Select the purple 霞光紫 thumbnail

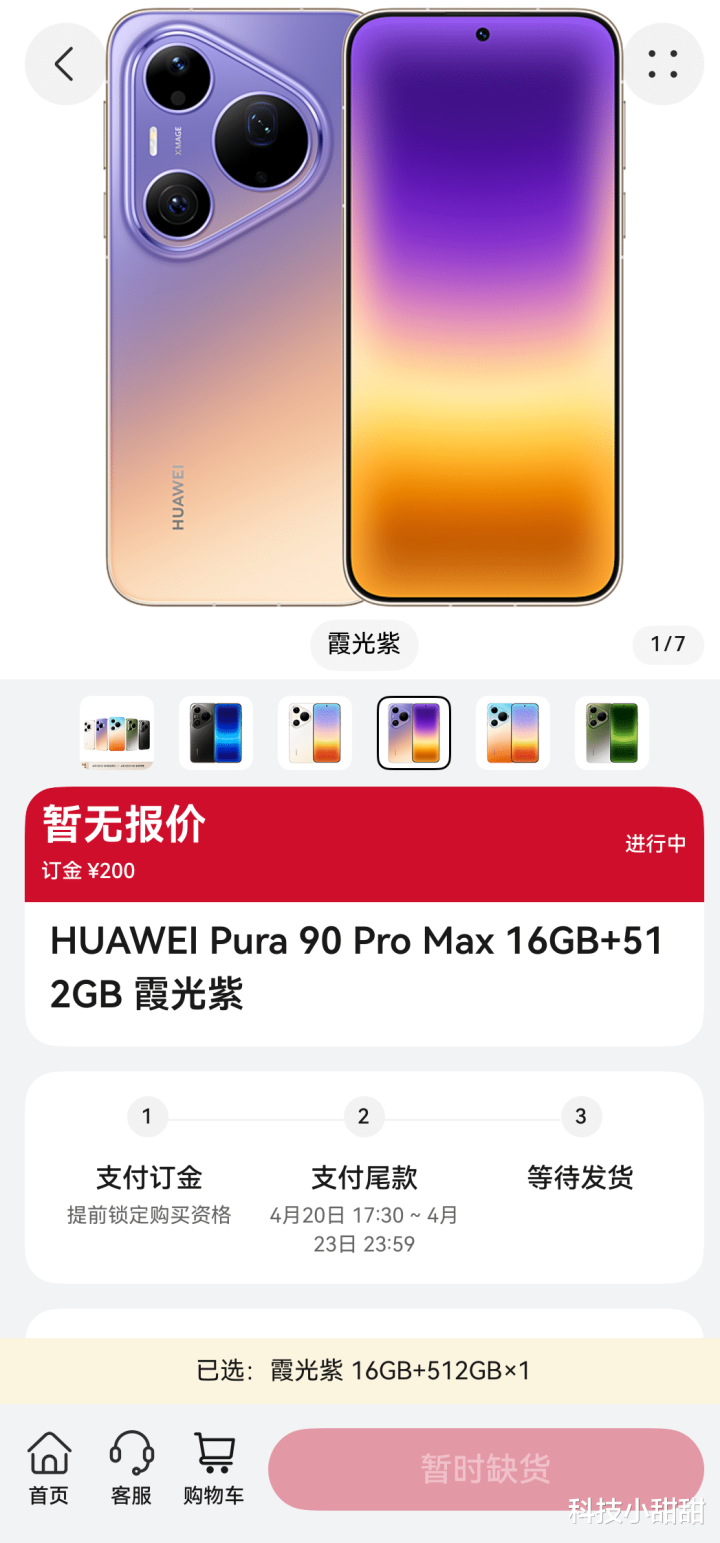[414, 733]
